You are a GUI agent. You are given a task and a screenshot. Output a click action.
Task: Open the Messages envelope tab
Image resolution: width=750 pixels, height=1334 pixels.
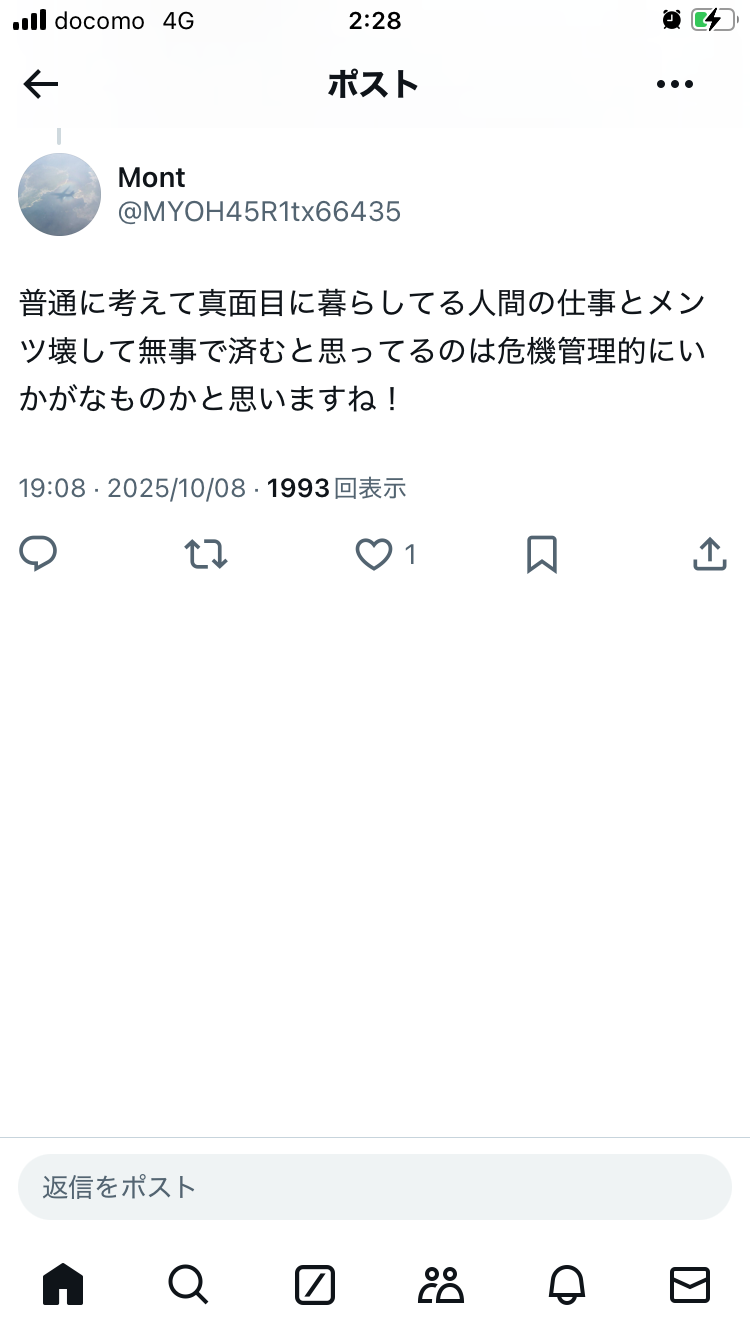[689, 1284]
